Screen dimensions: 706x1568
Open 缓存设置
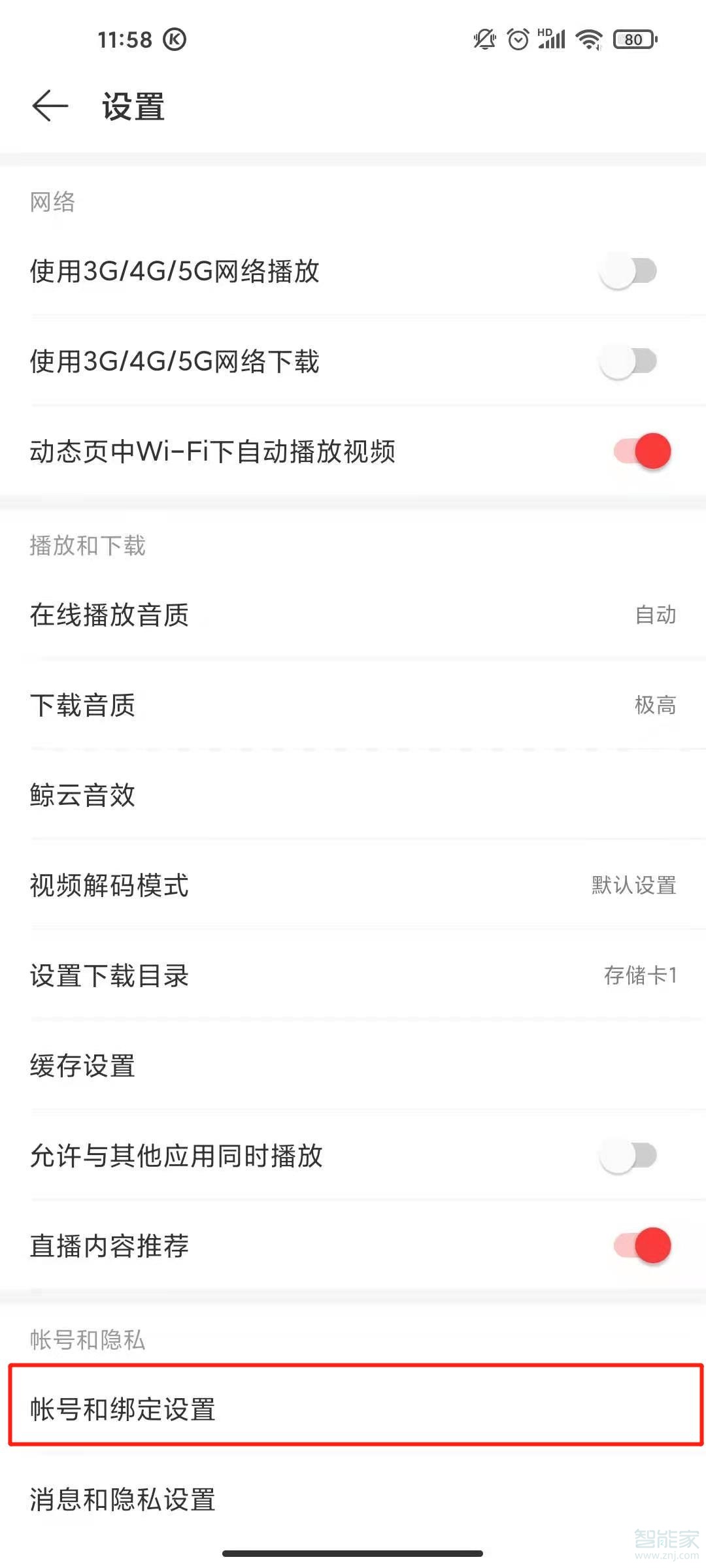coord(353,1066)
